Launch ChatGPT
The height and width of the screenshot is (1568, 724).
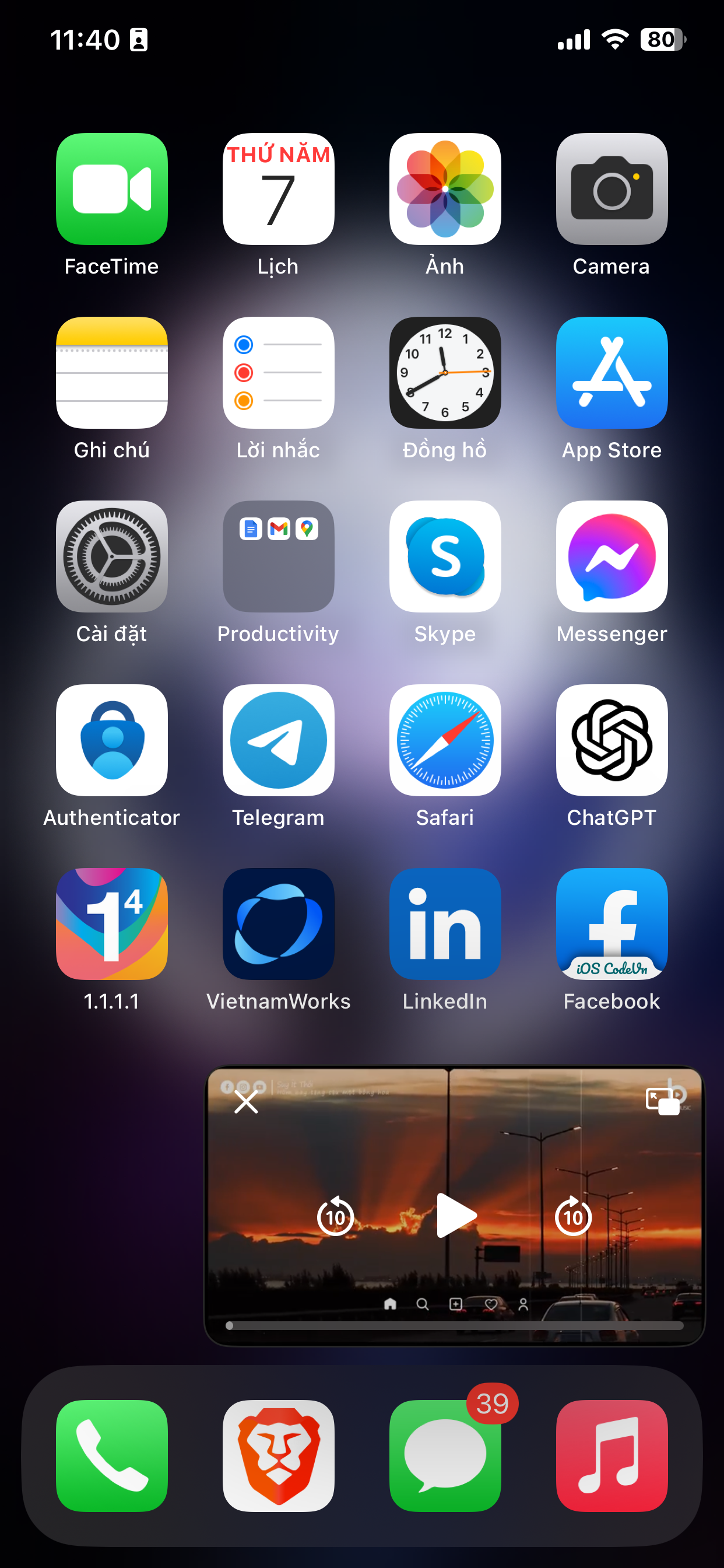[x=611, y=741]
